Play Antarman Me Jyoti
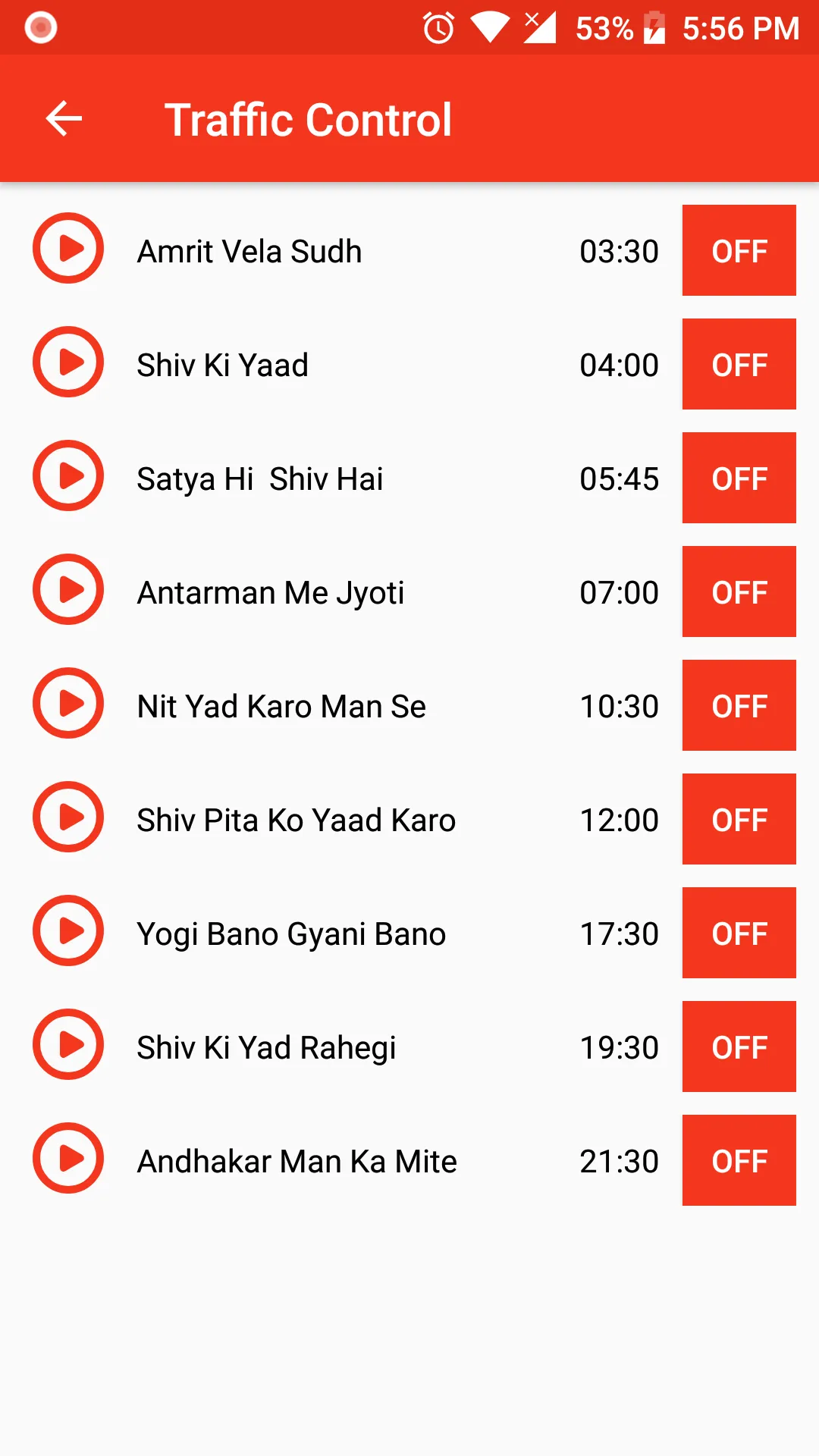The height and width of the screenshot is (1456, 819). [x=68, y=589]
